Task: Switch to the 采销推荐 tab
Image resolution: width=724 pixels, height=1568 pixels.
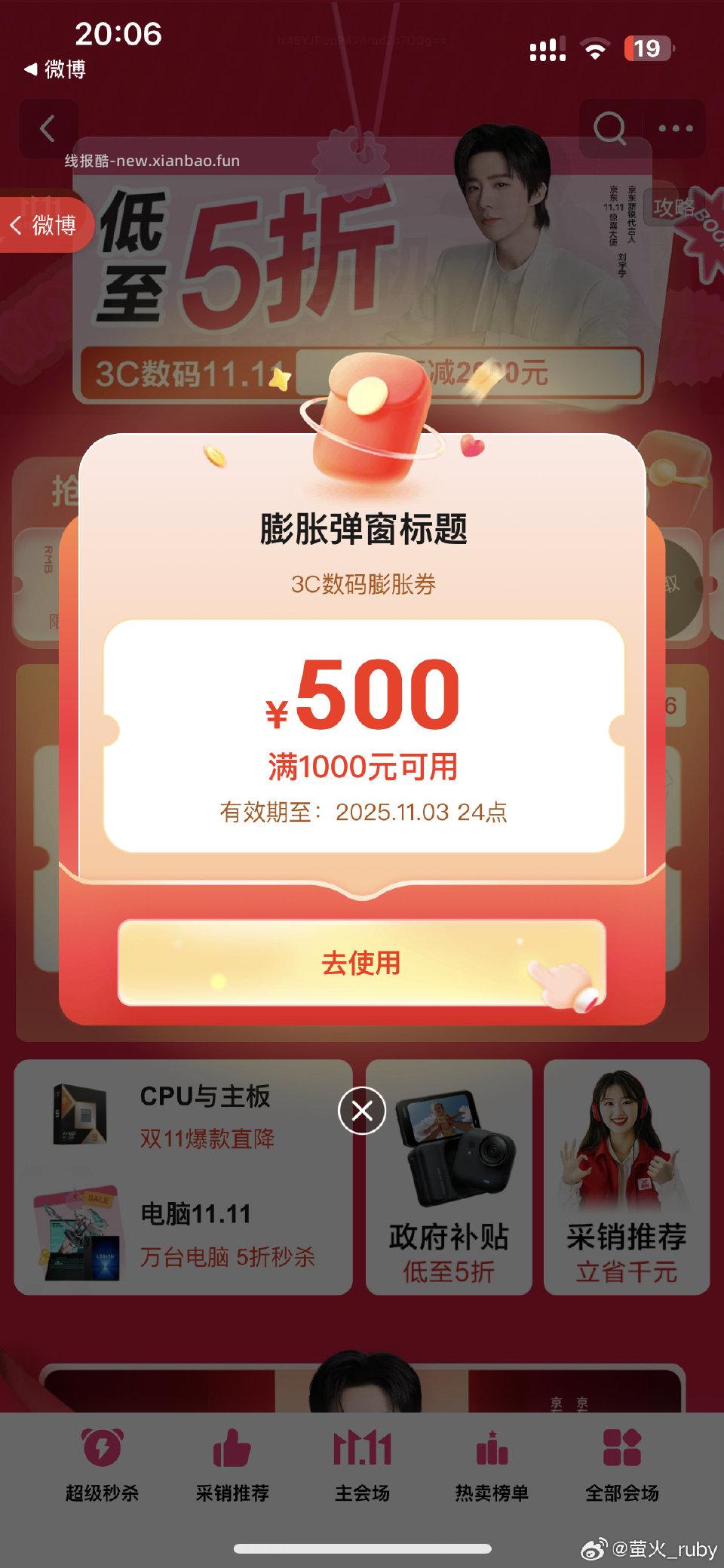Action: tap(232, 1465)
